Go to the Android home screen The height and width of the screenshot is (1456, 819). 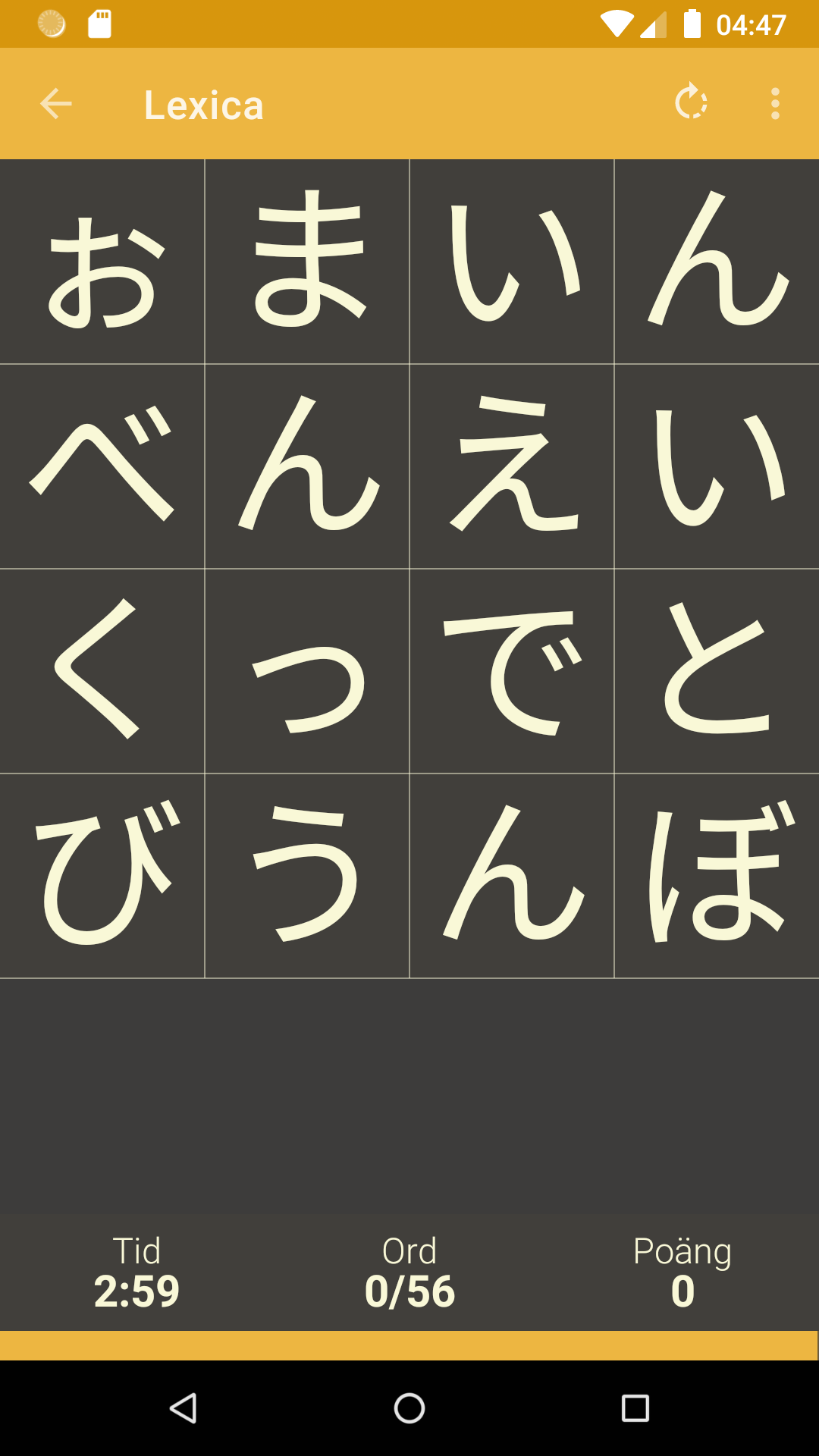[409, 1408]
